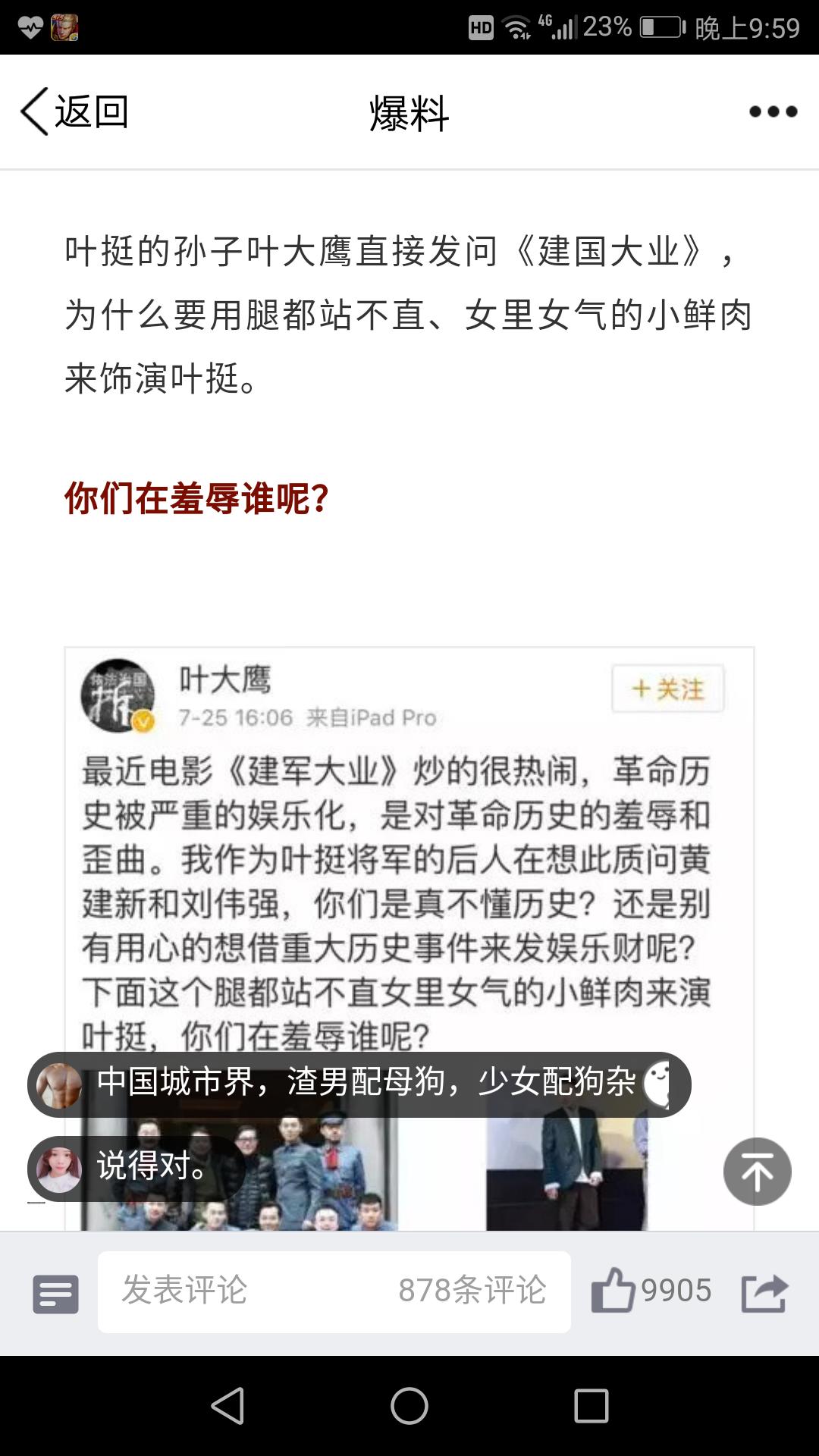Go back using the 返回 button
This screenshot has height=1456, width=819.
point(74,111)
